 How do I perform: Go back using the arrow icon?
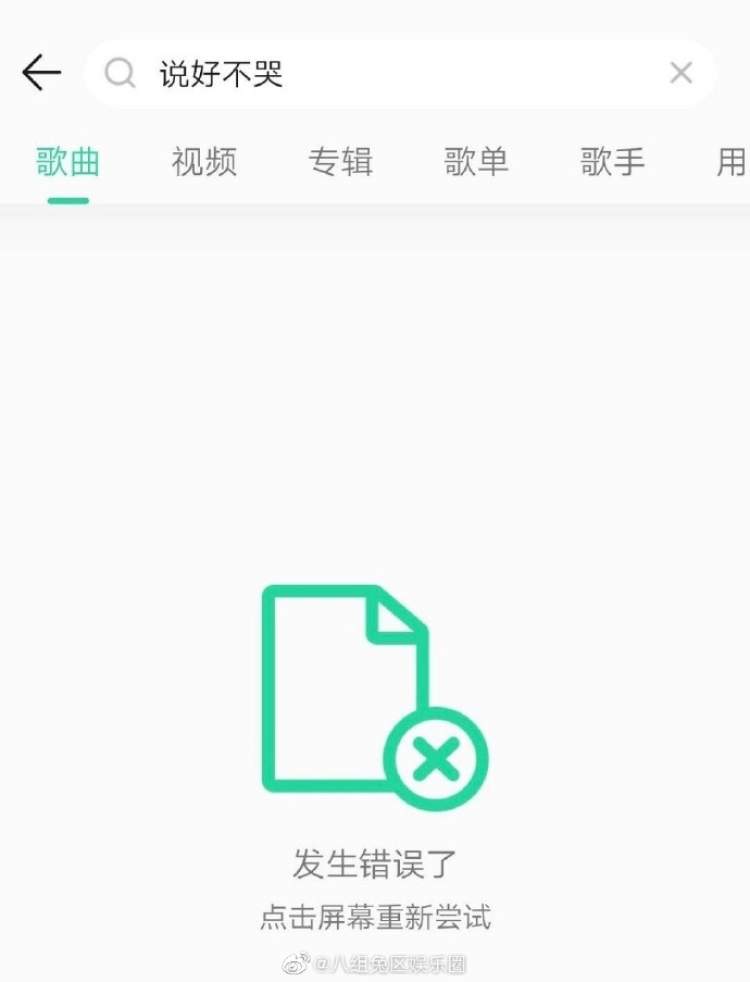pyautogui.click(x=41, y=73)
